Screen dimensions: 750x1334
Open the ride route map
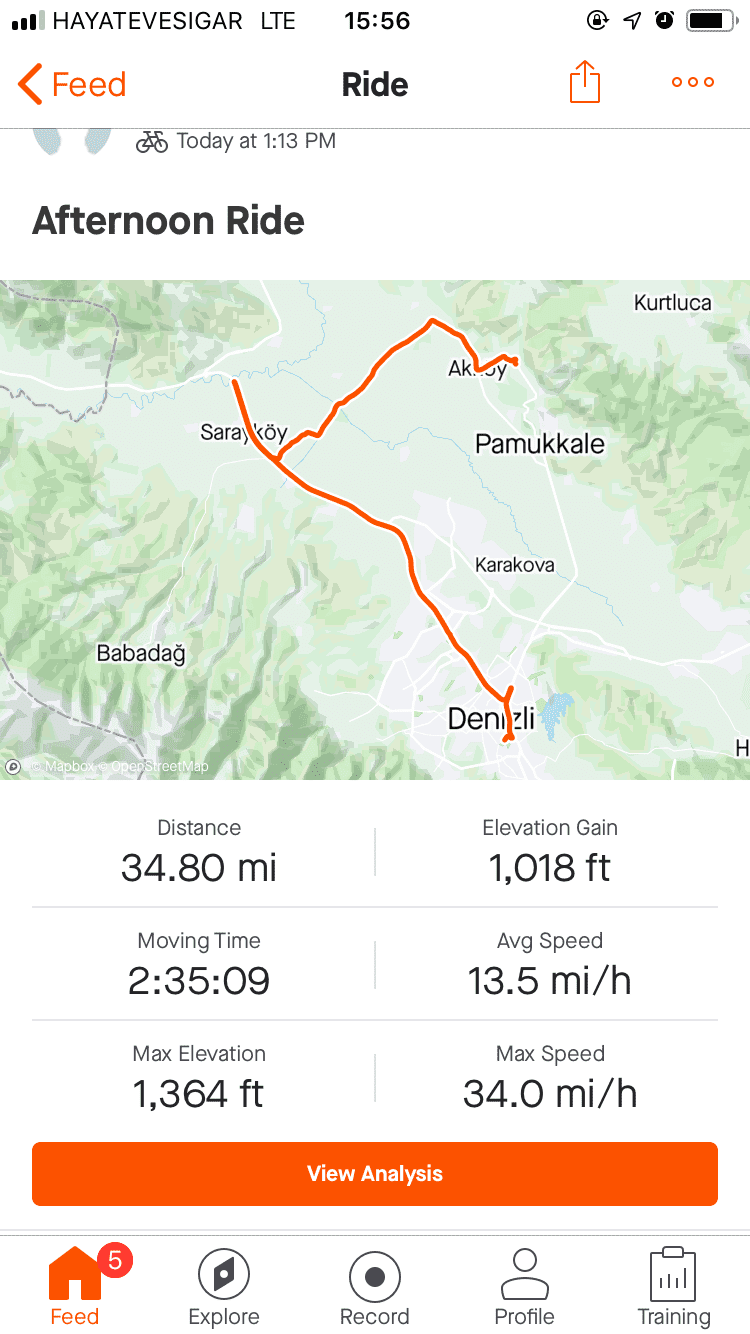(x=375, y=530)
